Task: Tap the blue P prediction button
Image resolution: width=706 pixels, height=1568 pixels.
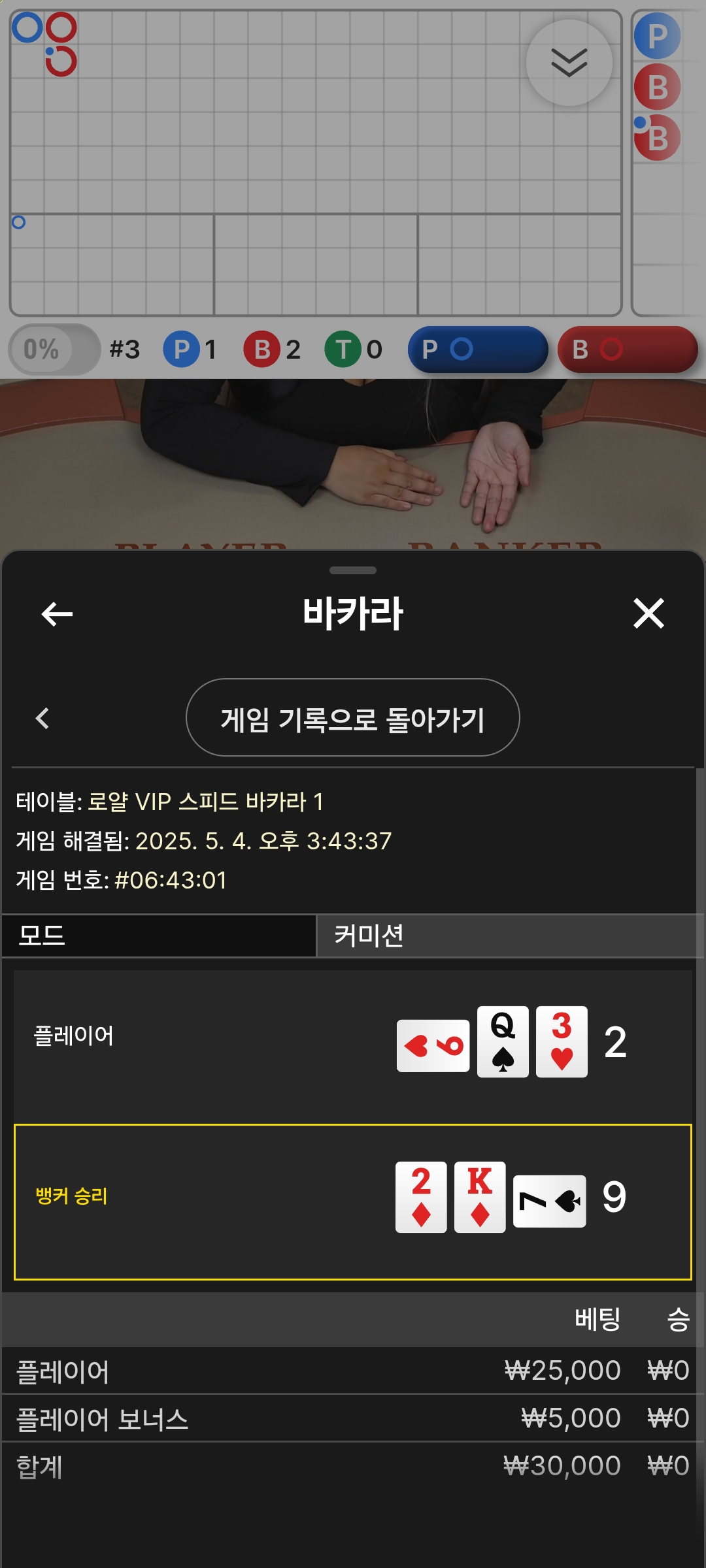Action: pyautogui.click(x=478, y=350)
